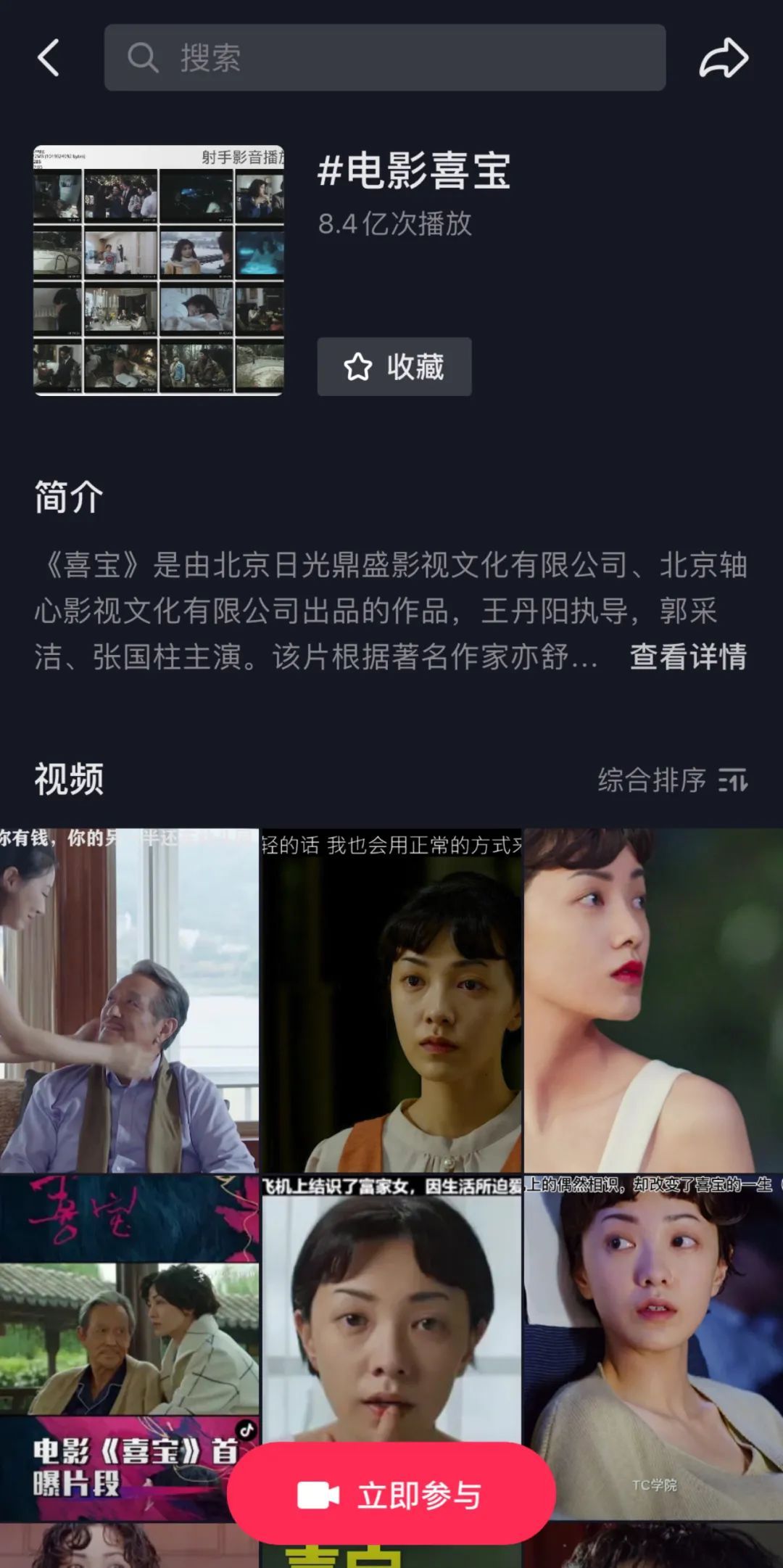Tap 立即参与 to join the topic

(391, 1495)
